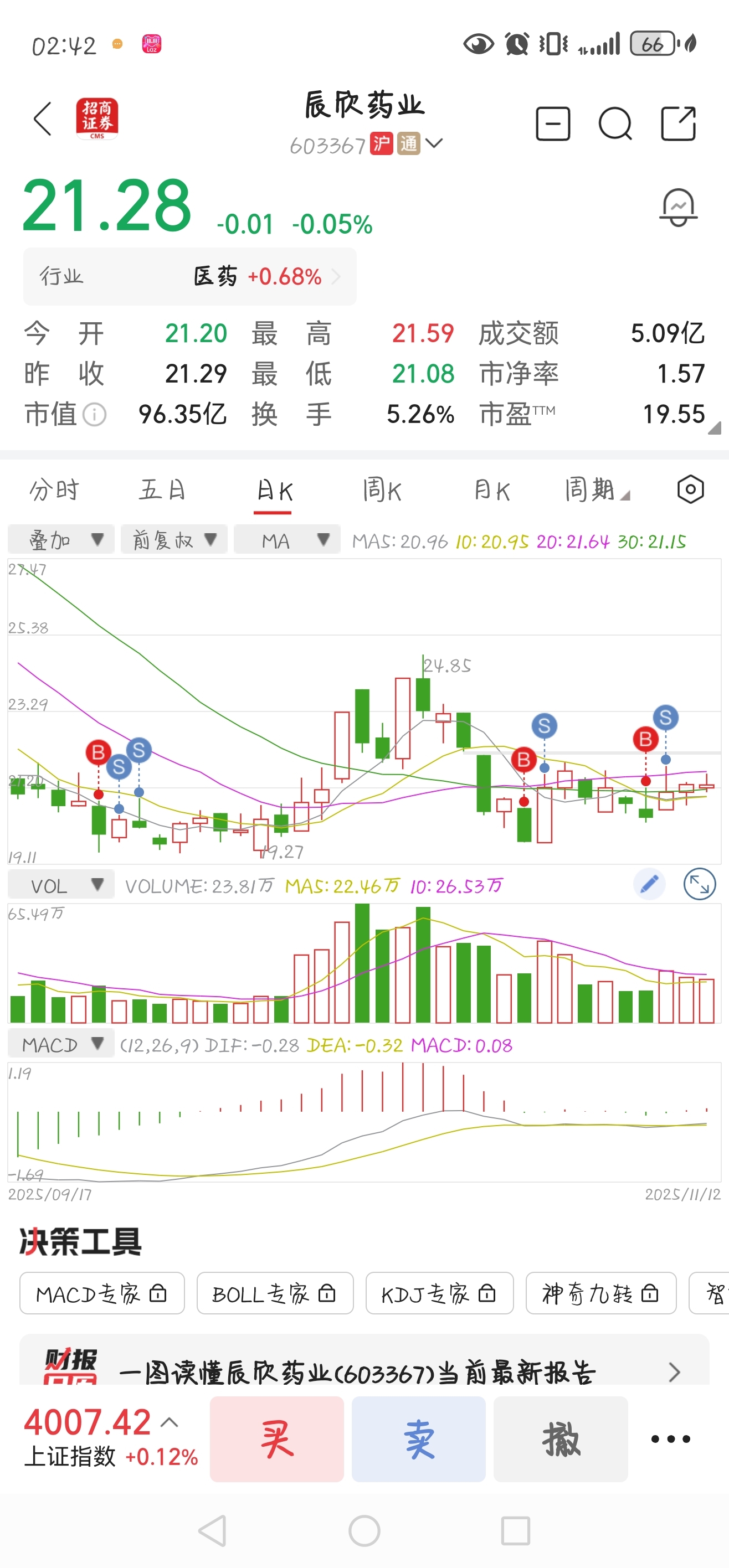Viewport: 729px width, 1568px height.
Task: Share this stock page
Action: tap(679, 124)
